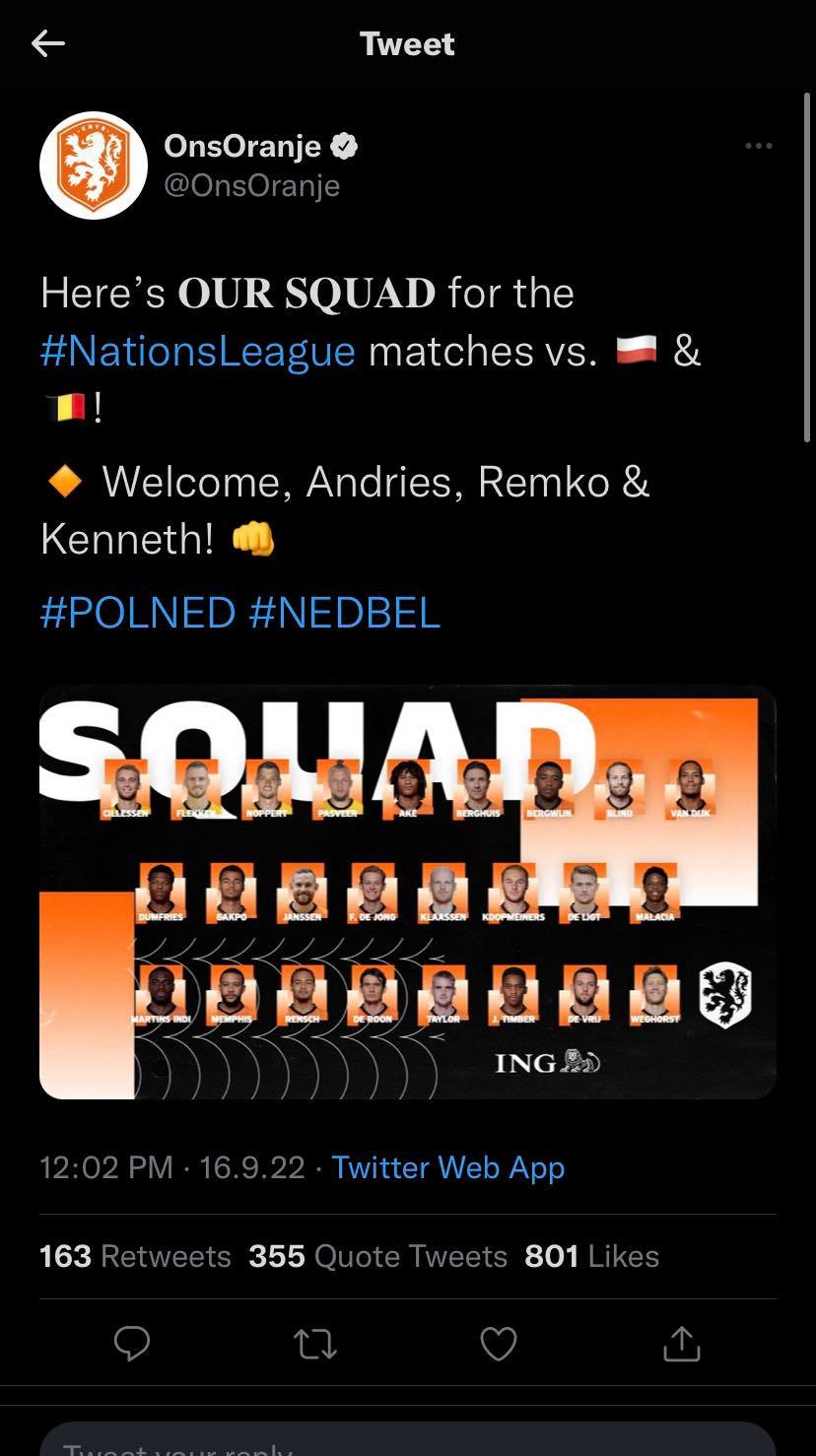Open the #NEDBEL hashtag

(345, 613)
